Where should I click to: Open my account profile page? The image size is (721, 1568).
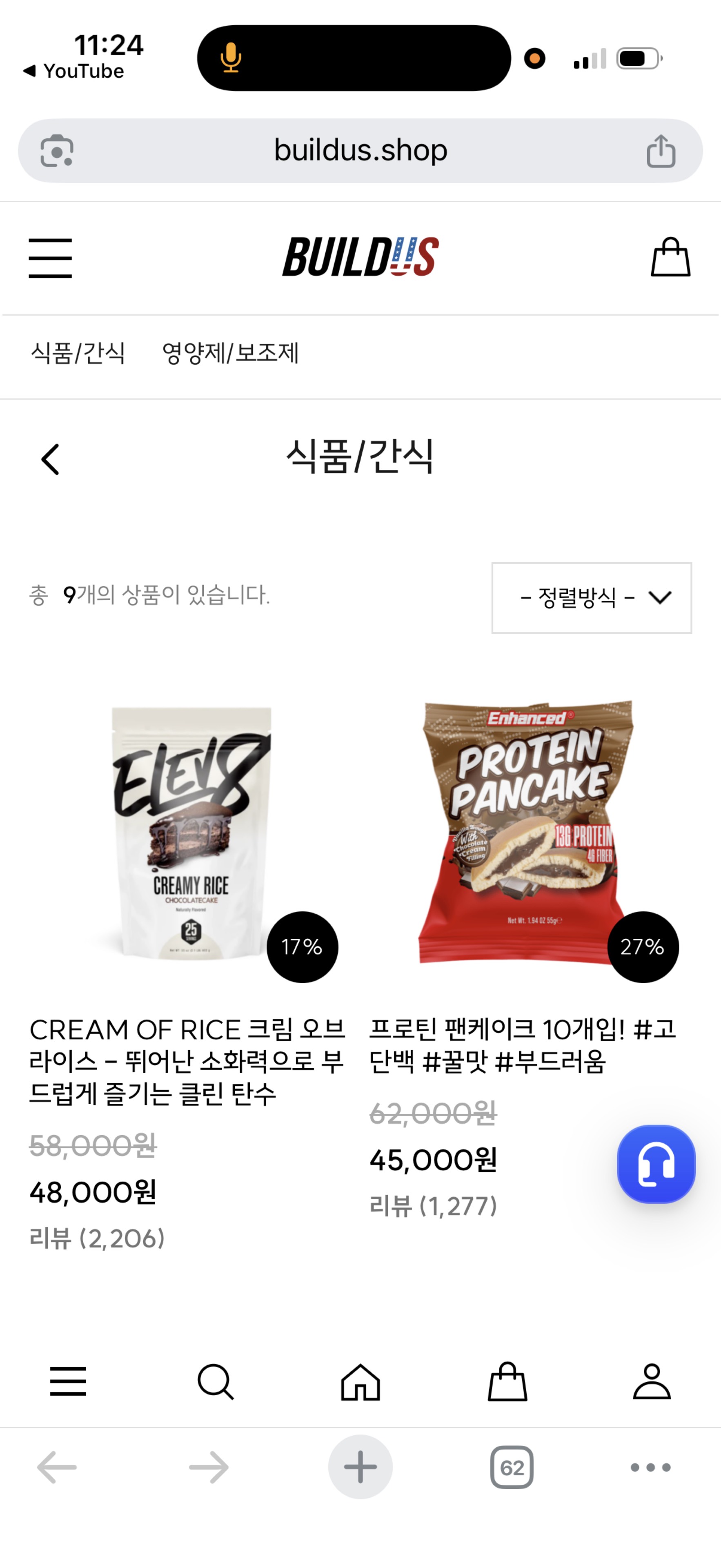pyautogui.click(x=652, y=1381)
